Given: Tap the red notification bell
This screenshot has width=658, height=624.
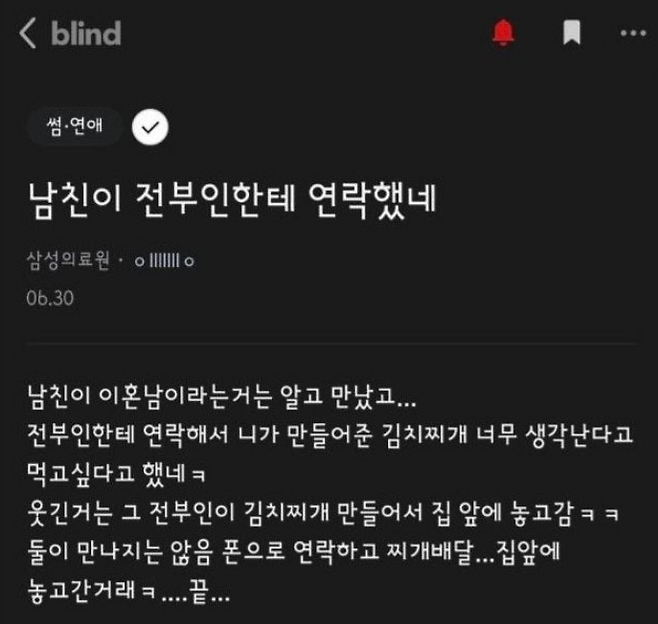Looking at the screenshot, I should (504, 33).
